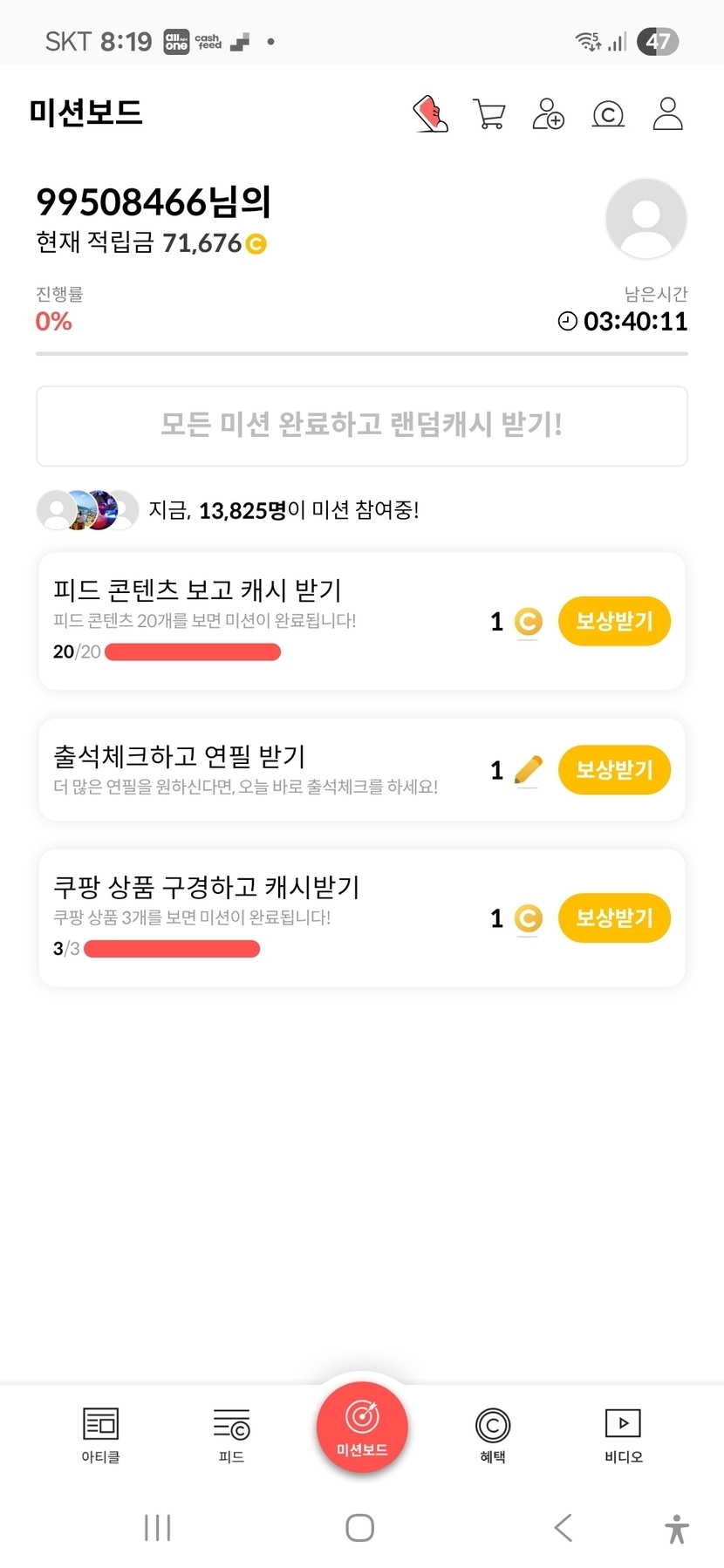Select the 미션보드 center tab
724x1568 pixels.
tap(362, 1428)
